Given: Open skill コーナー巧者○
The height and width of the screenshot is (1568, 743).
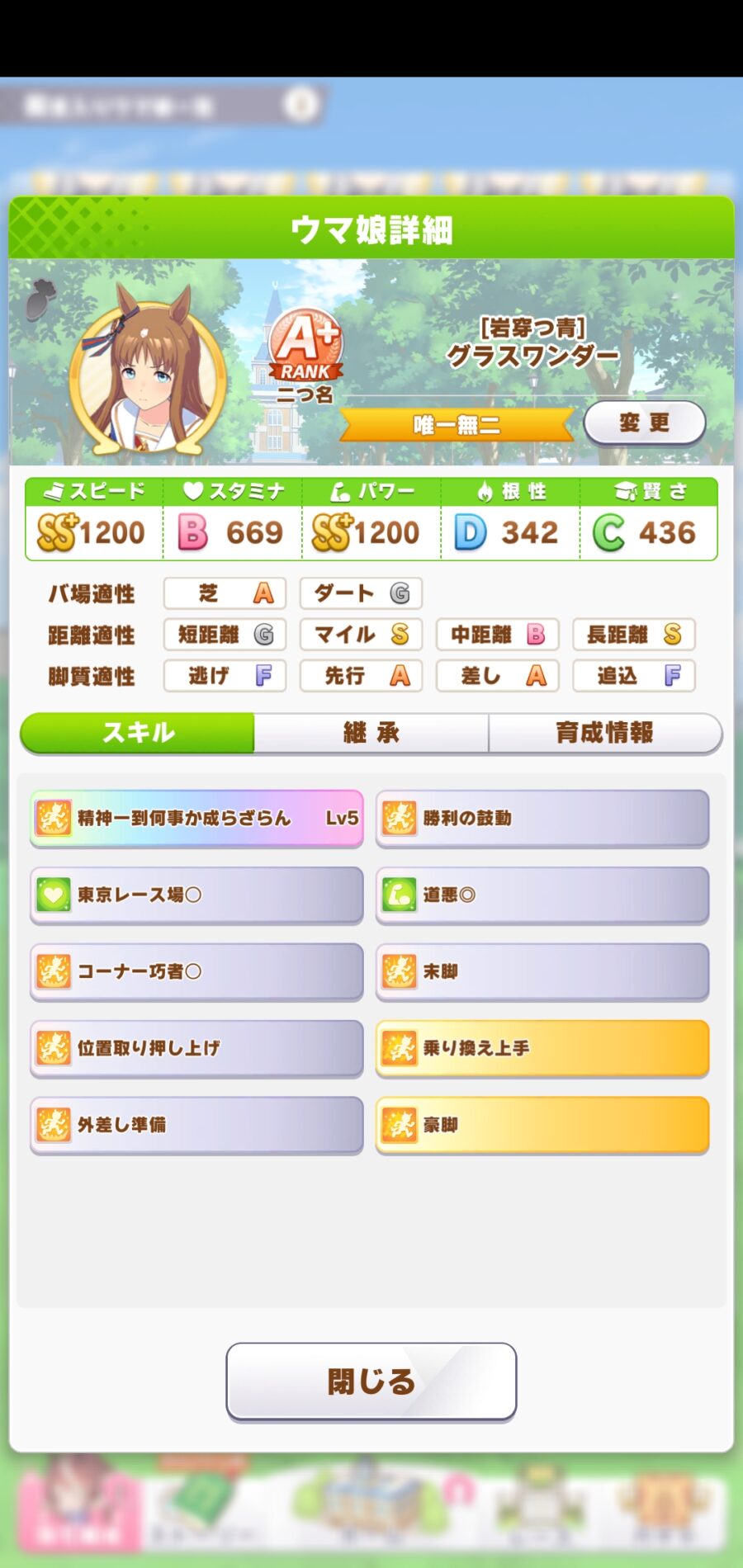Looking at the screenshot, I should coord(196,971).
